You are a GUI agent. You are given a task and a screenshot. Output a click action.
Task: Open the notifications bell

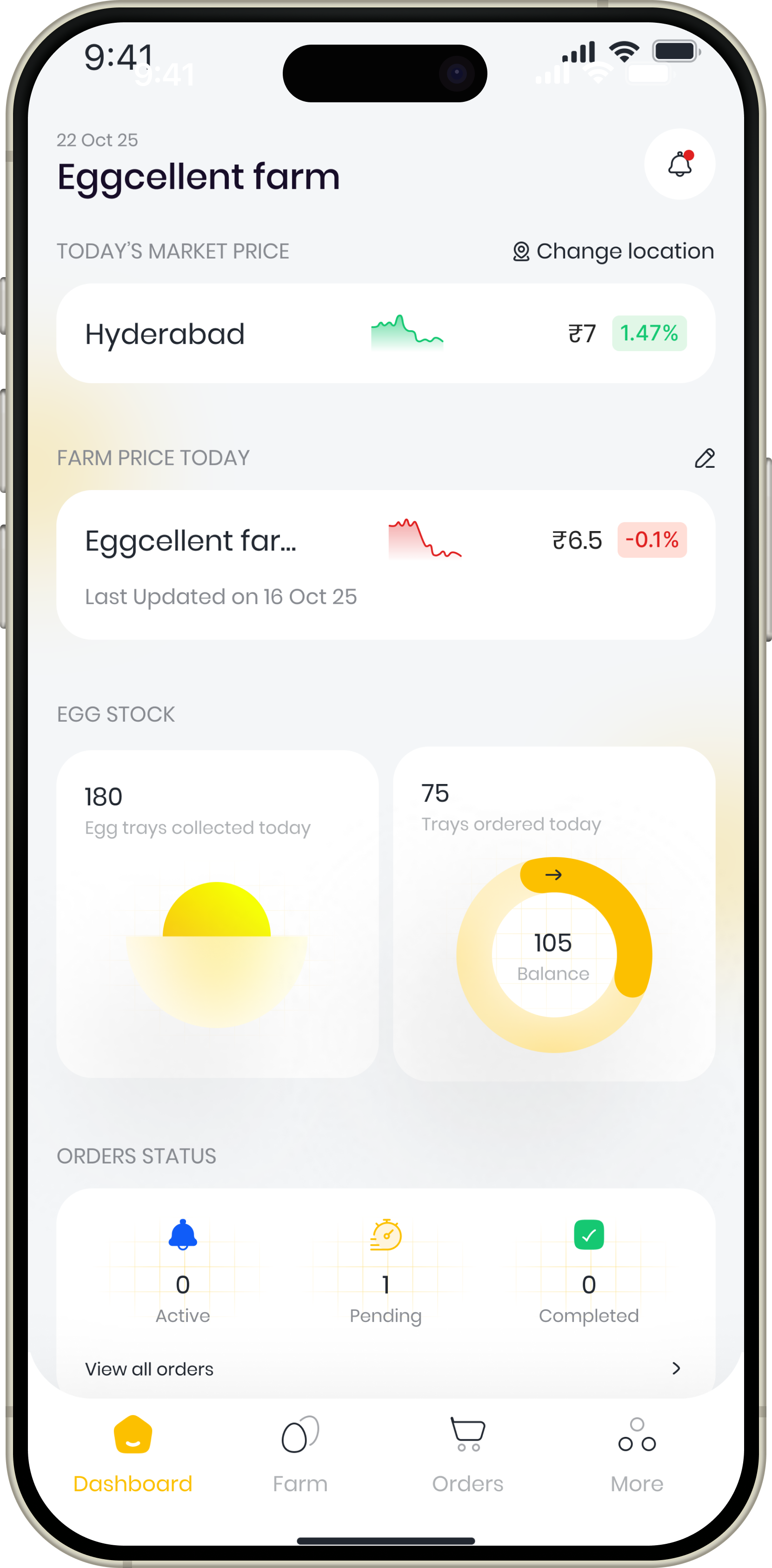[x=679, y=164]
